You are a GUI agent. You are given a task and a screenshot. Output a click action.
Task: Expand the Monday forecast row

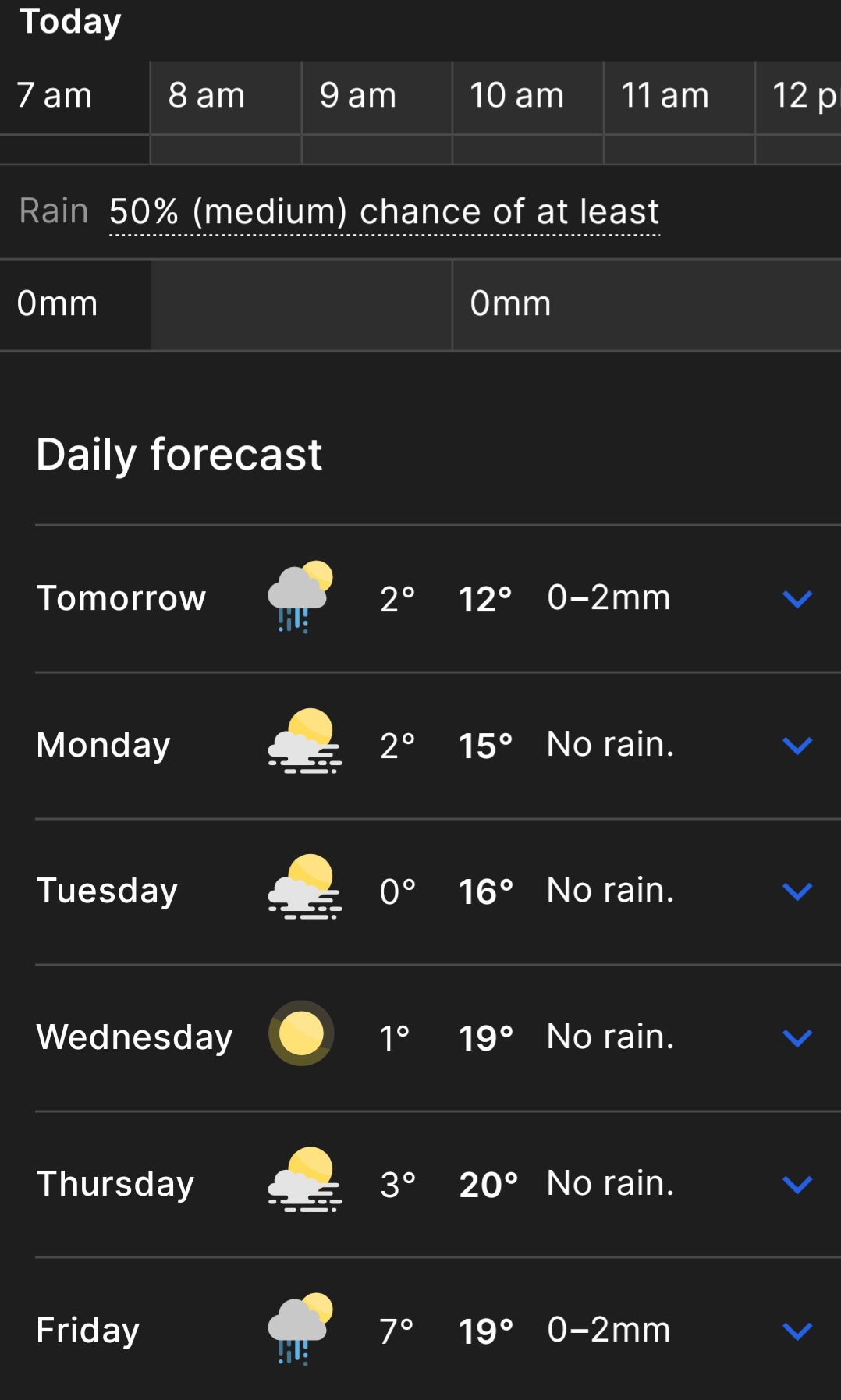(797, 746)
